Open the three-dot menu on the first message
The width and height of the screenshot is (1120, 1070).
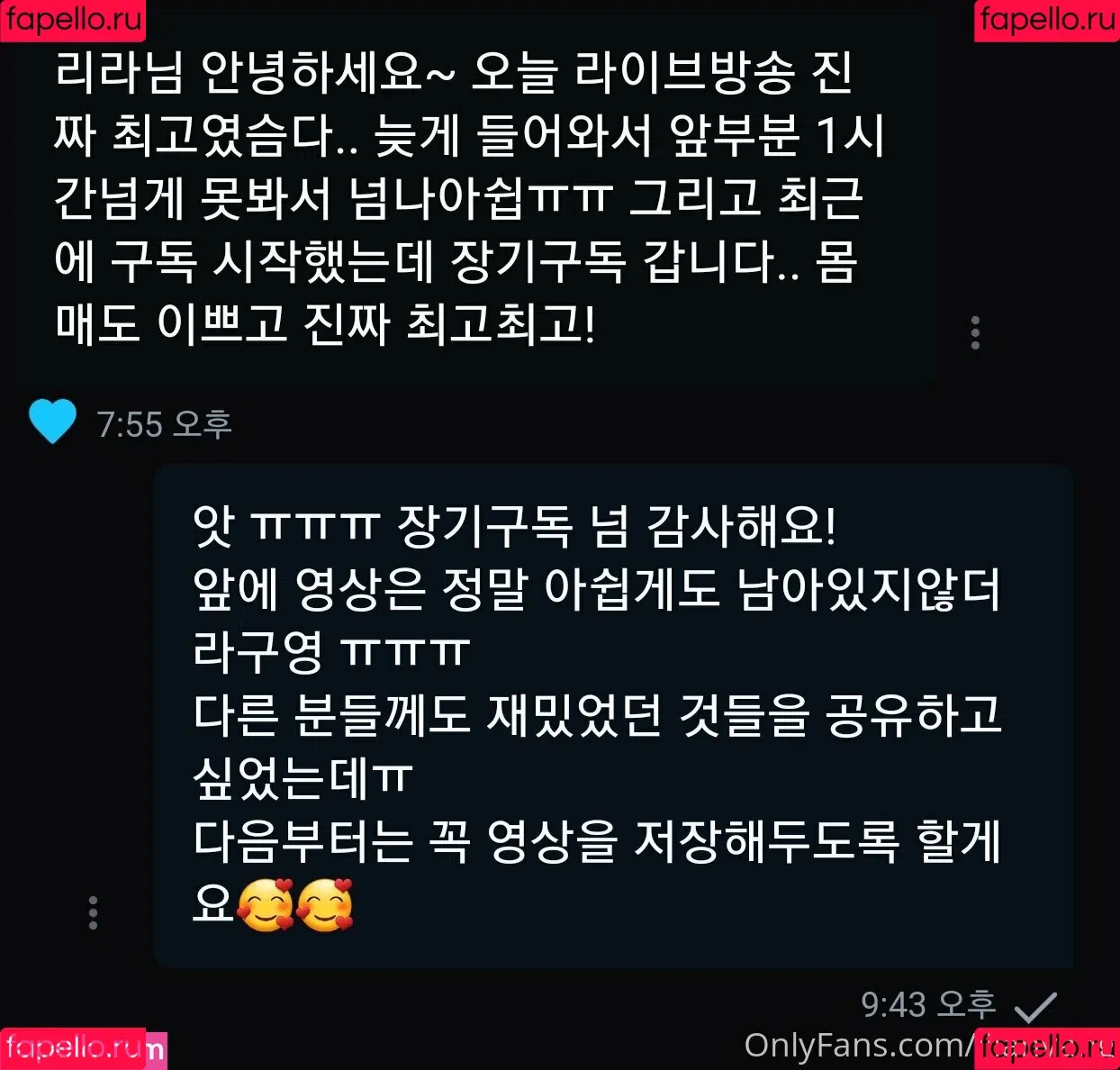(x=975, y=333)
